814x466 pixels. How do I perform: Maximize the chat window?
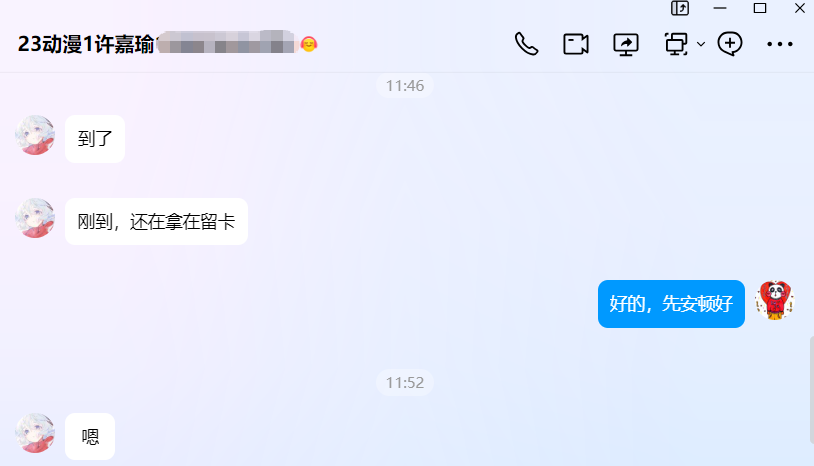760,8
